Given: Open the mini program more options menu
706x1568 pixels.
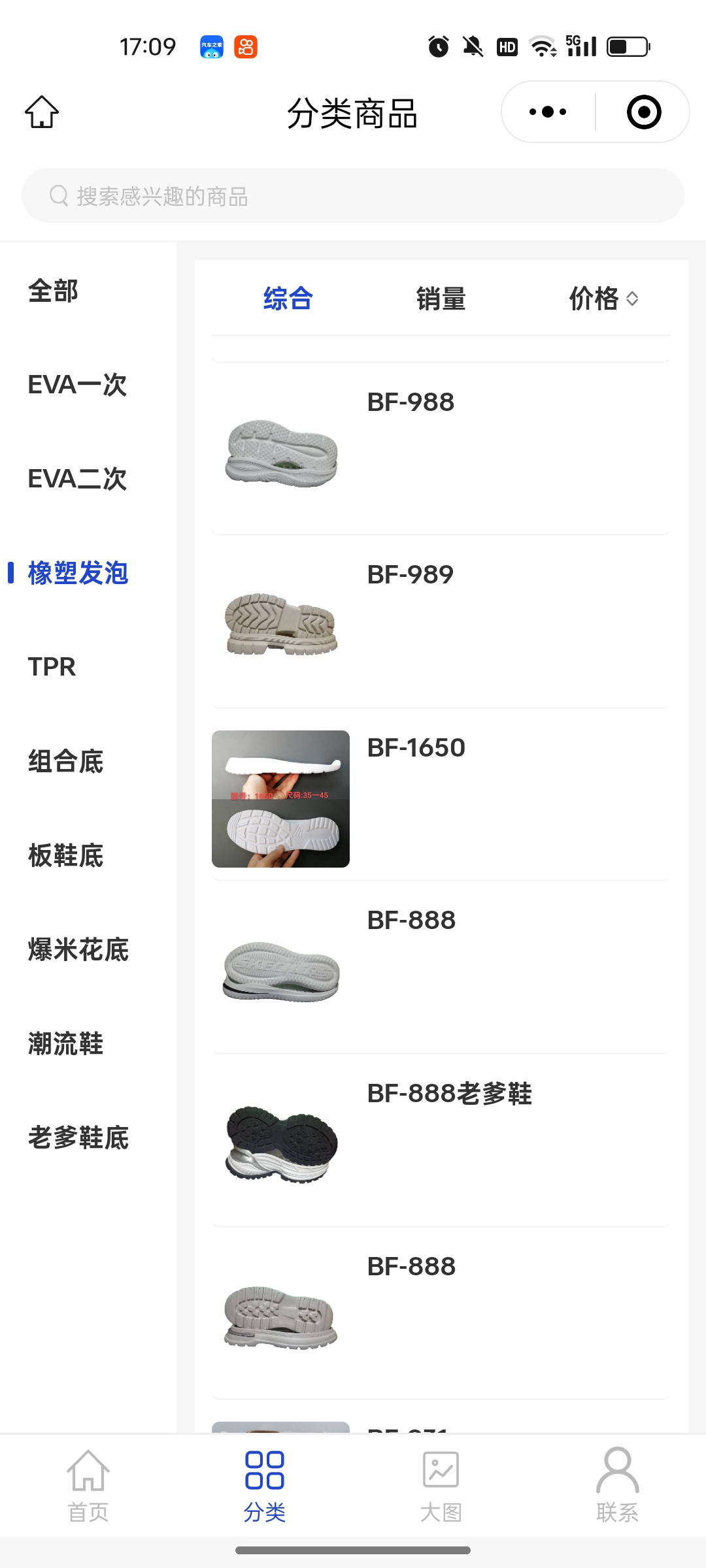Looking at the screenshot, I should (x=548, y=112).
